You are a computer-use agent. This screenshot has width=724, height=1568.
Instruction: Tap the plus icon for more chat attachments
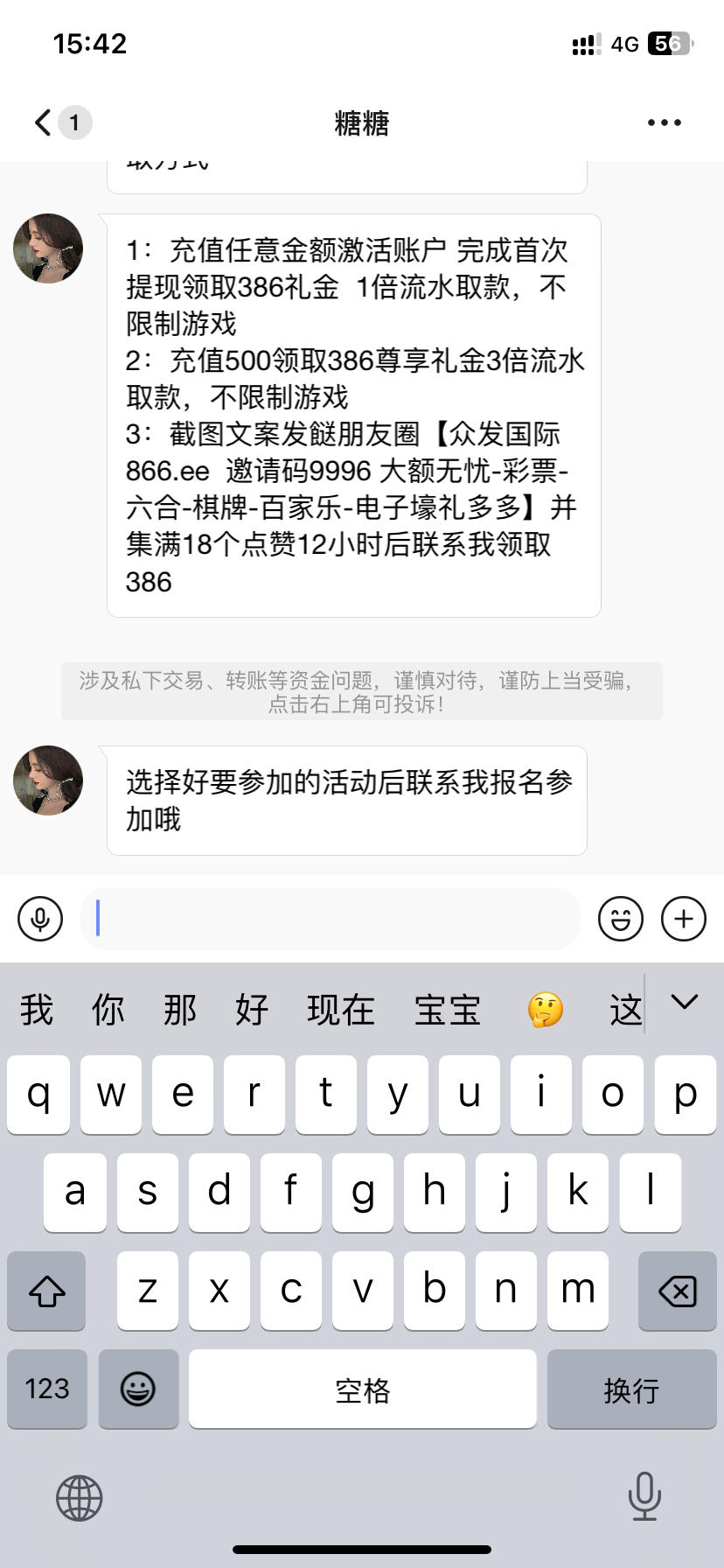[x=683, y=918]
